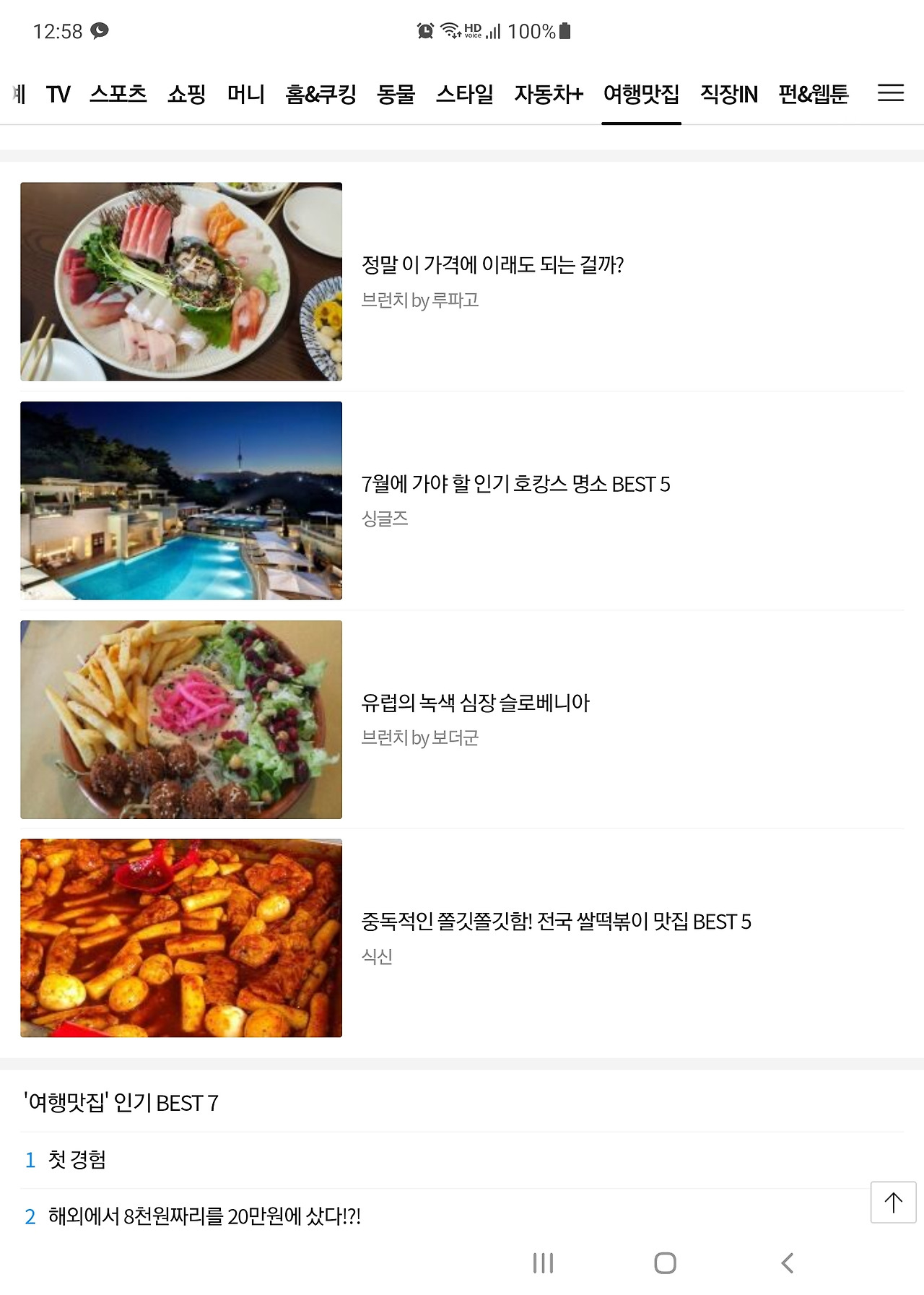This screenshot has height=1295, width=924.
Task: Select the 스타일 tab
Action: [464, 94]
